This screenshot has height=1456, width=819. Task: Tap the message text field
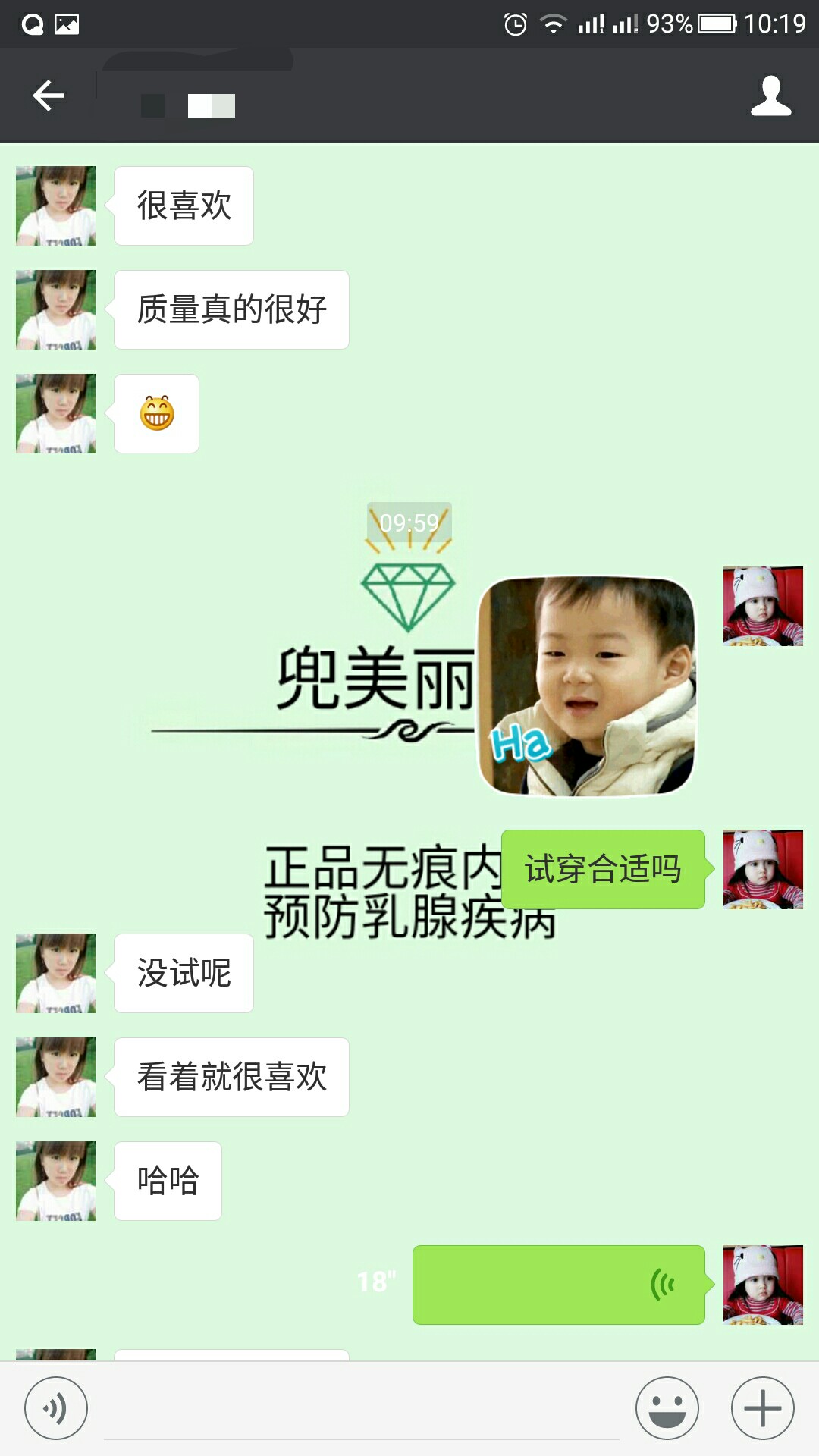(x=361, y=1410)
